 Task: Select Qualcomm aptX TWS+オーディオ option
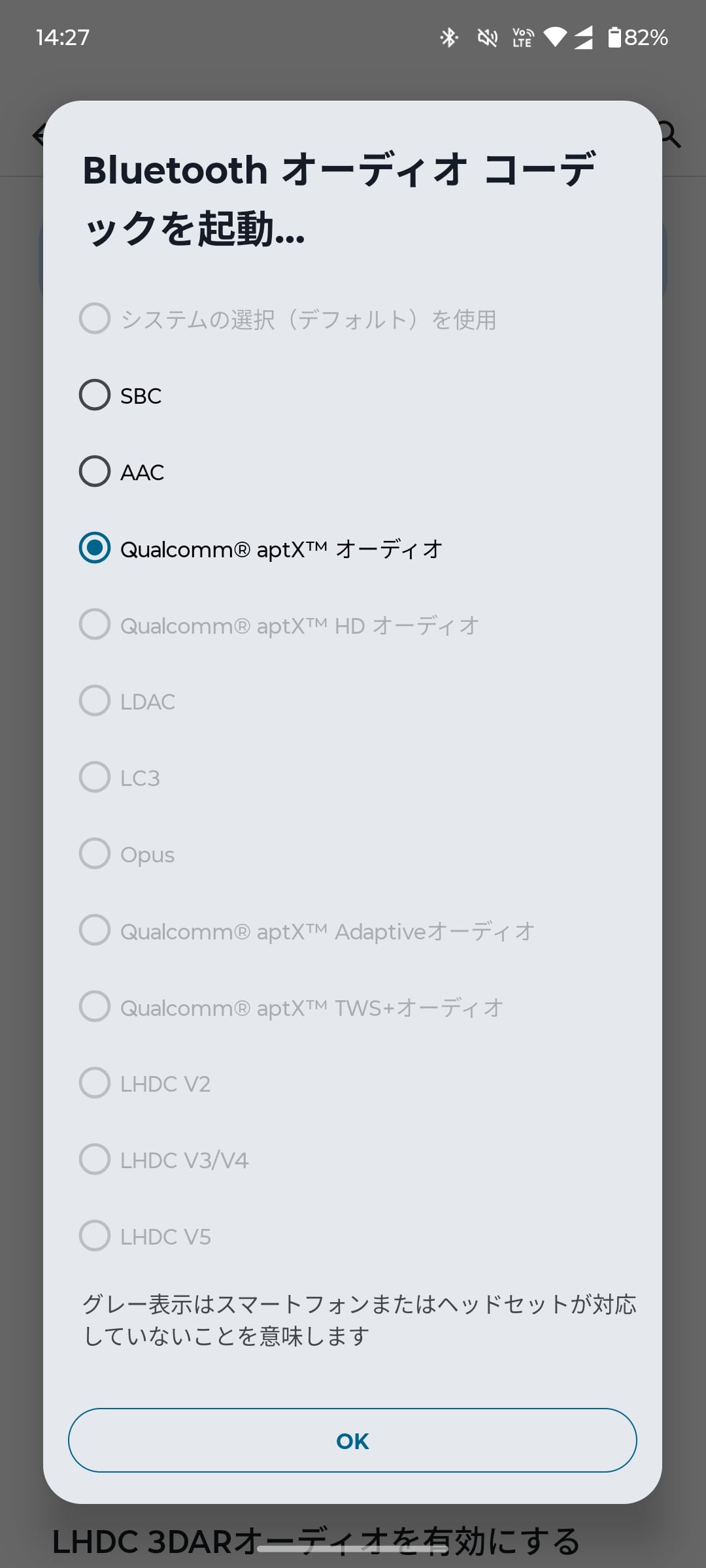point(95,1007)
